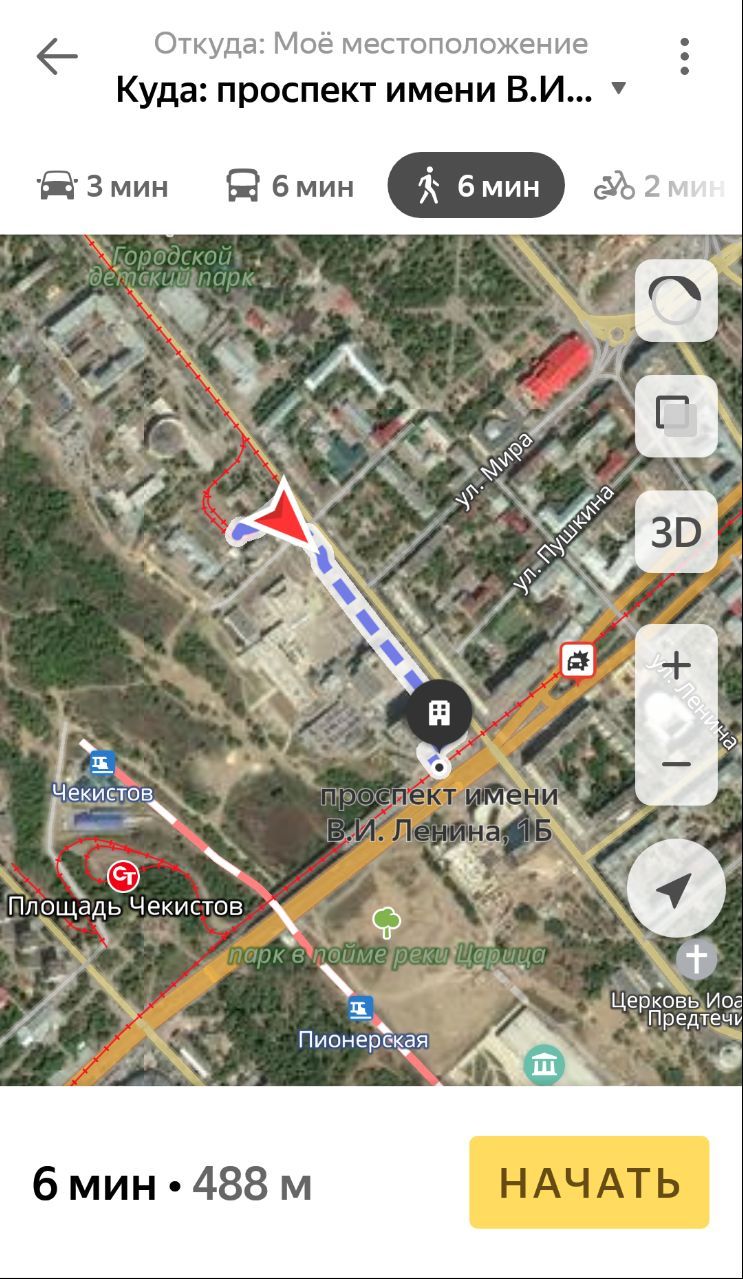Open the road accident event marker

click(x=577, y=660)
